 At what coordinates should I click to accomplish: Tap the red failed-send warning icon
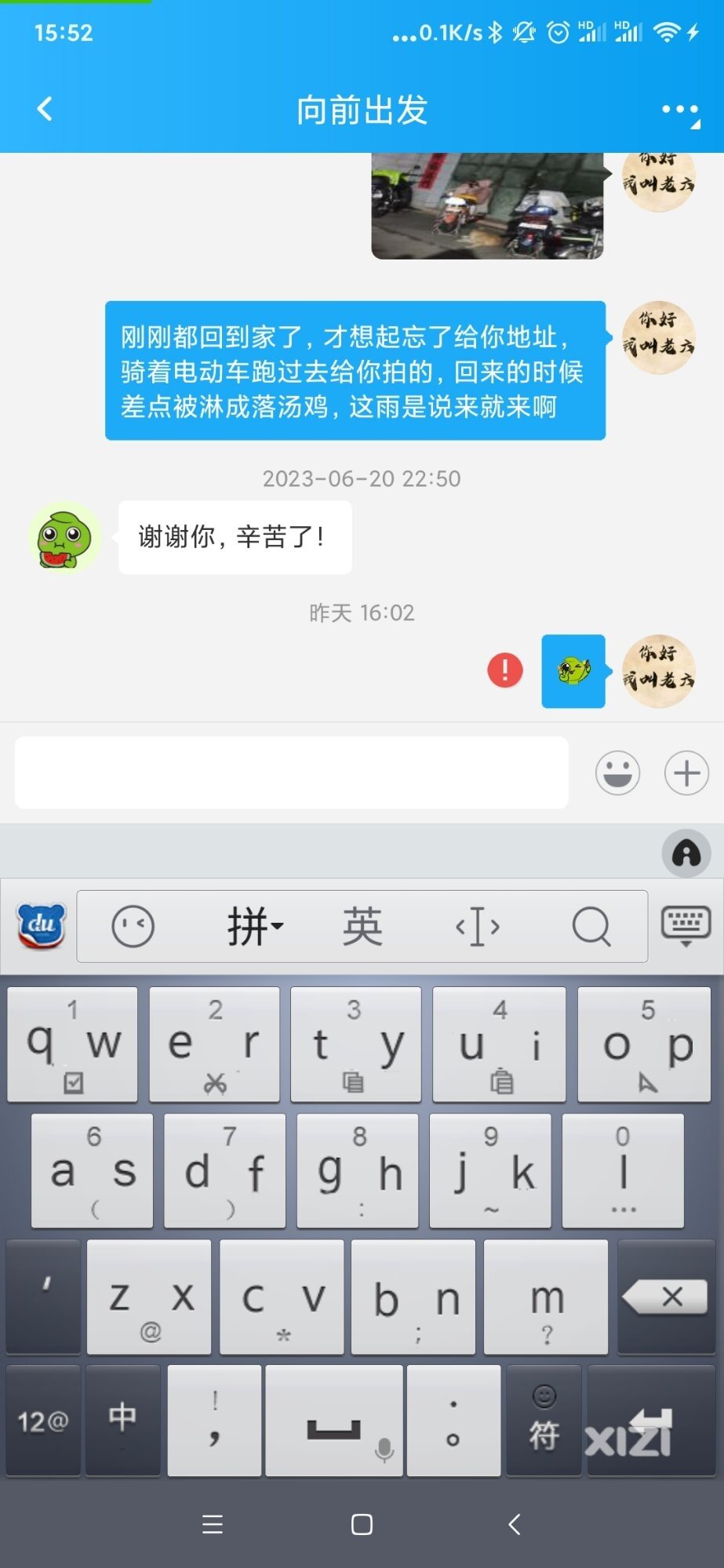pos(505,670)
